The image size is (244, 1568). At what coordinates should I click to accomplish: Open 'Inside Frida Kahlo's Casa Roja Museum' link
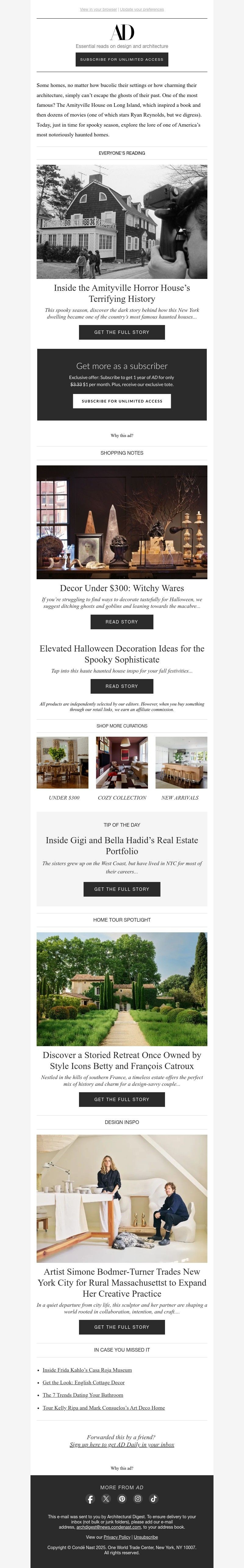(87, 1370)
